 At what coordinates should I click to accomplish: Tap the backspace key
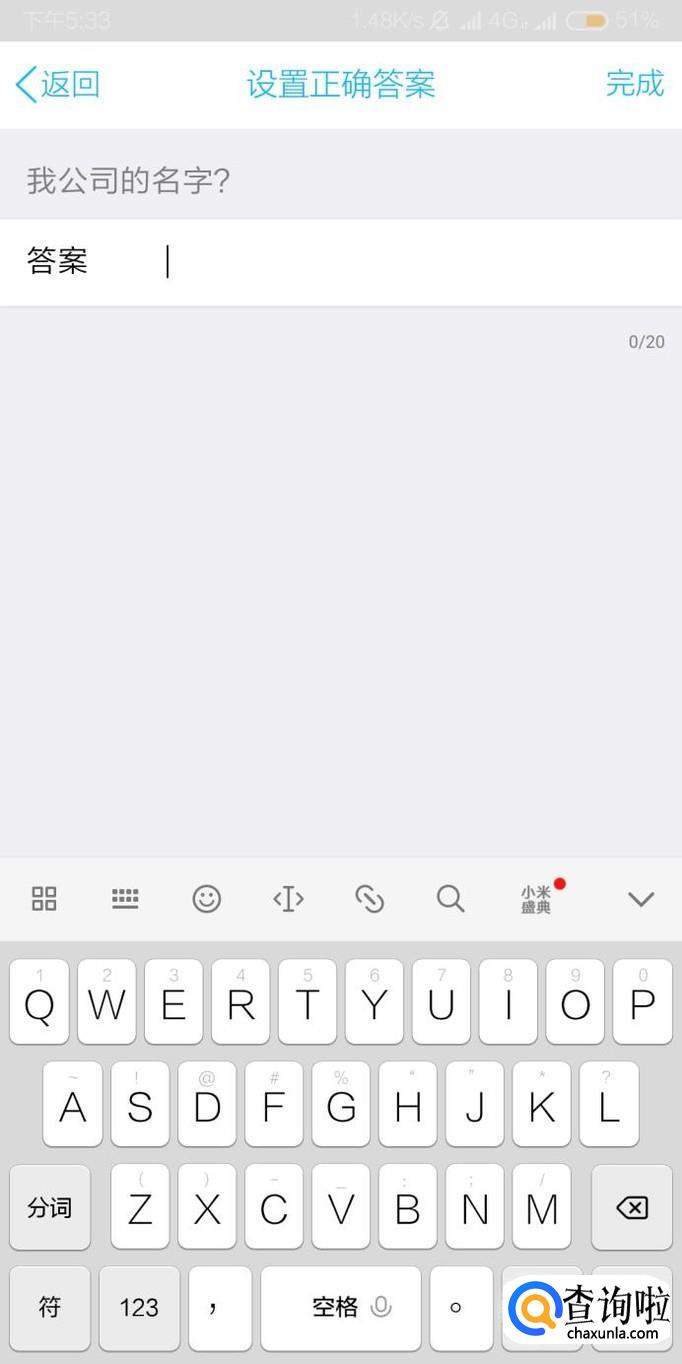(x=632, y=1207)
